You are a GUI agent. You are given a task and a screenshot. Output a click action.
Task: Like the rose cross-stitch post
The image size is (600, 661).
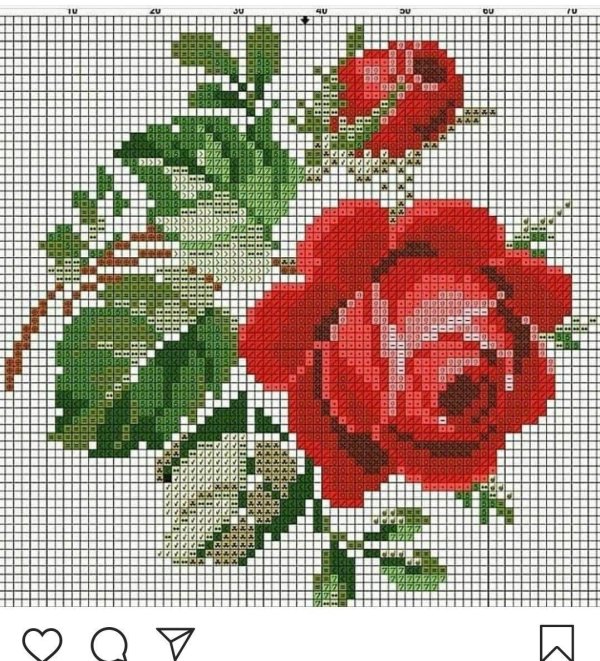click(x=41, y=644)
